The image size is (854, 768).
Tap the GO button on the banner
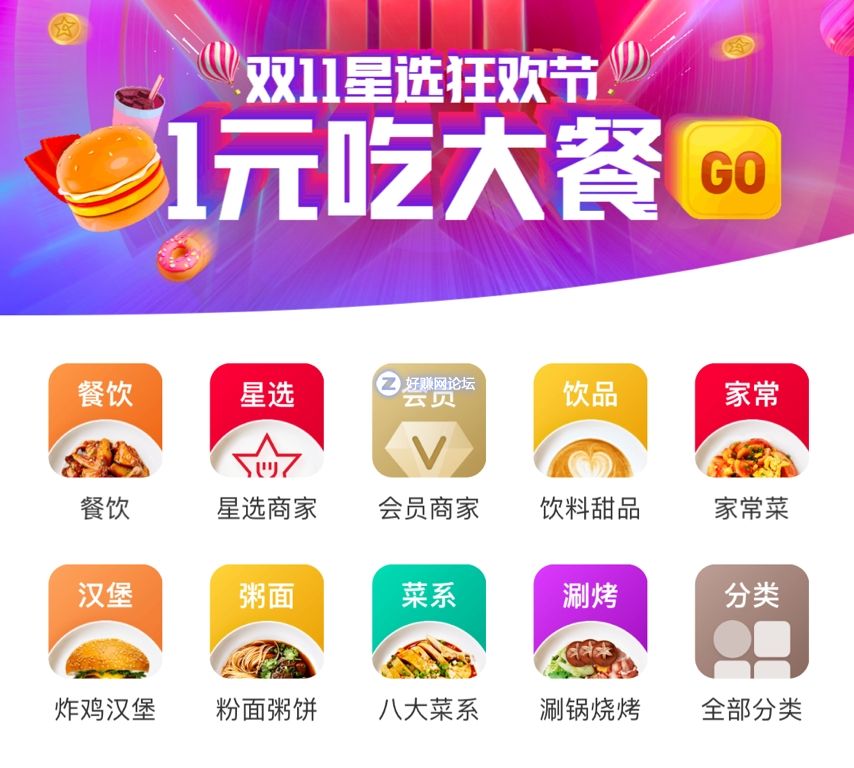[732, 170]
